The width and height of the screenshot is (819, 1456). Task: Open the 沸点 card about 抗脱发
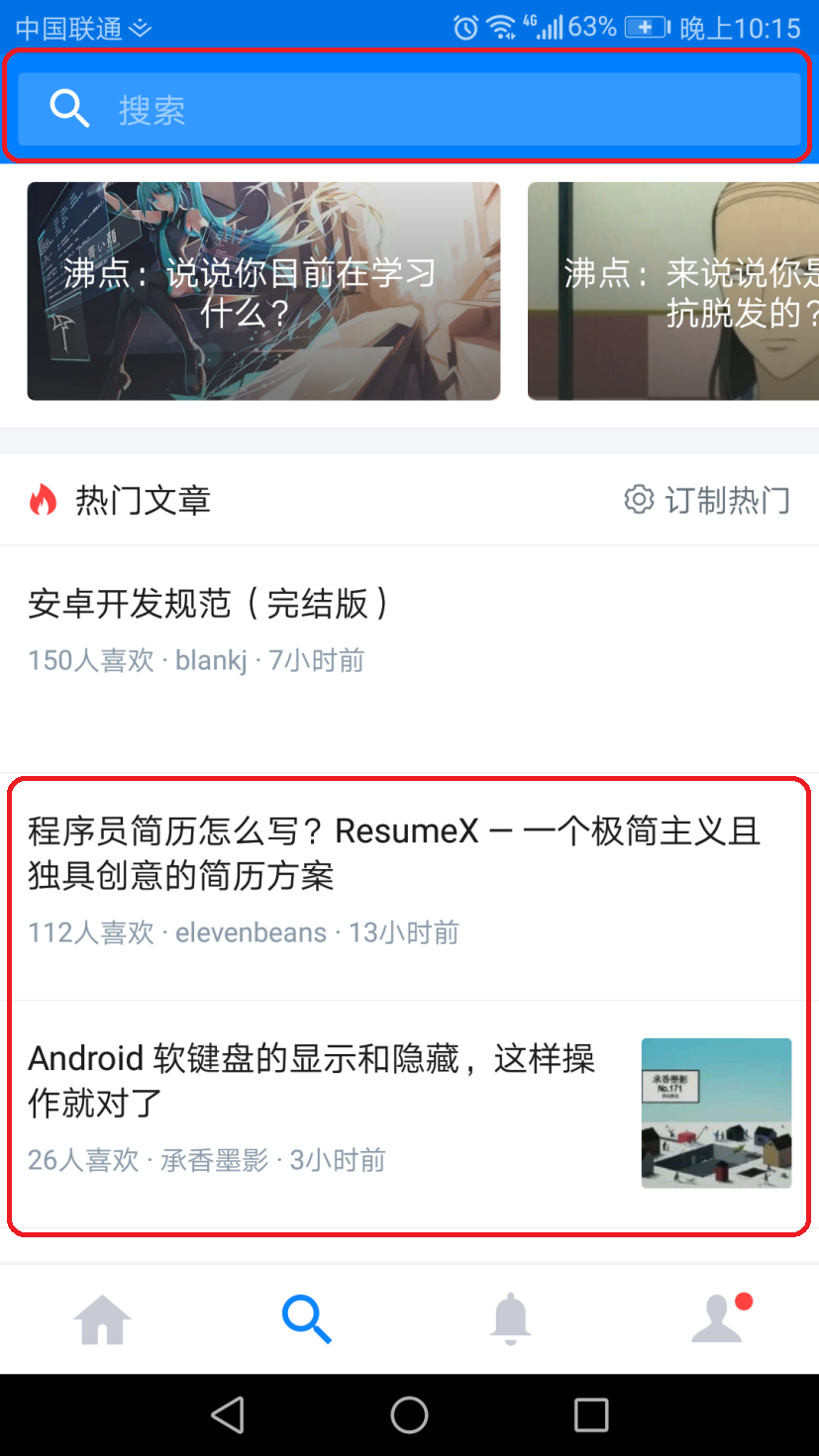coord(673,291)
